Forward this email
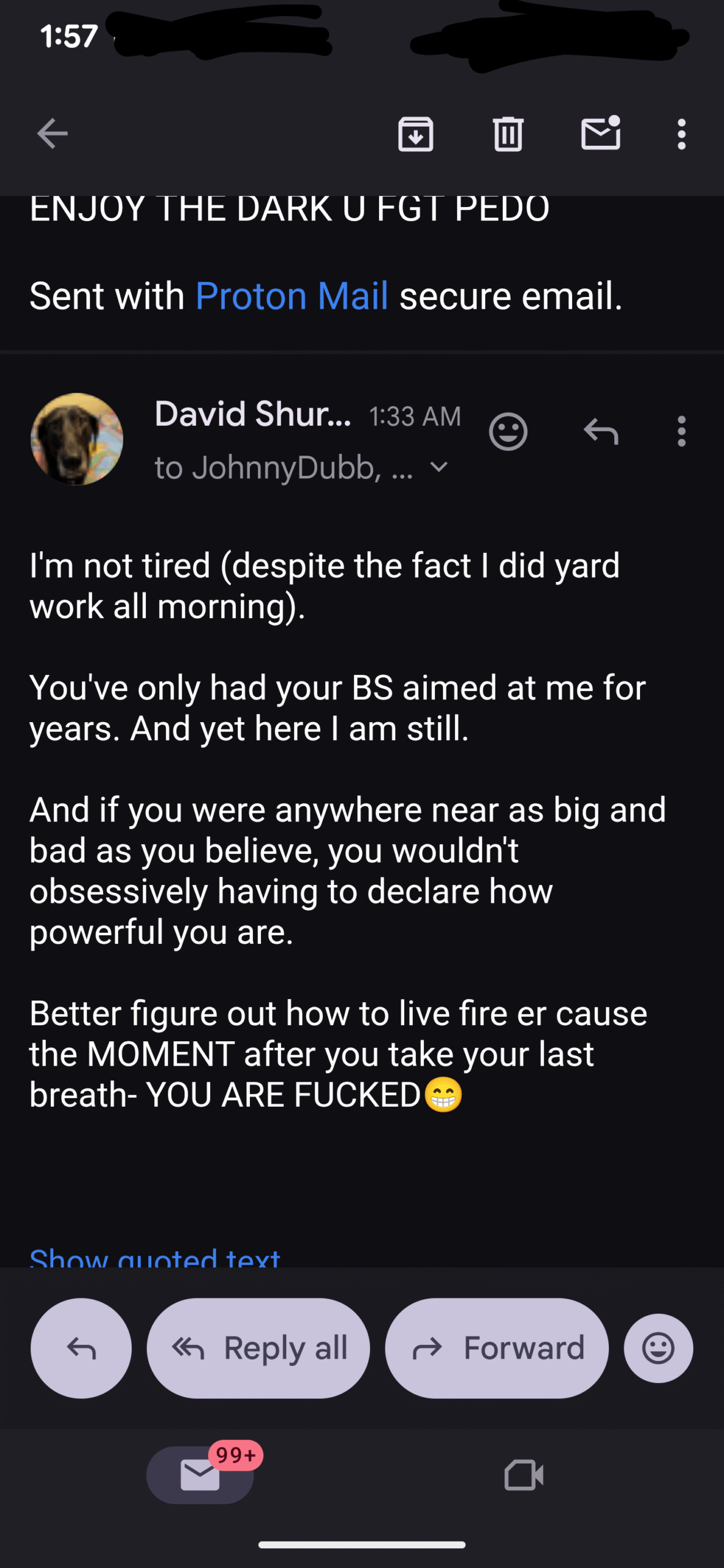 pyautogui.click(x=497, y=1348)
